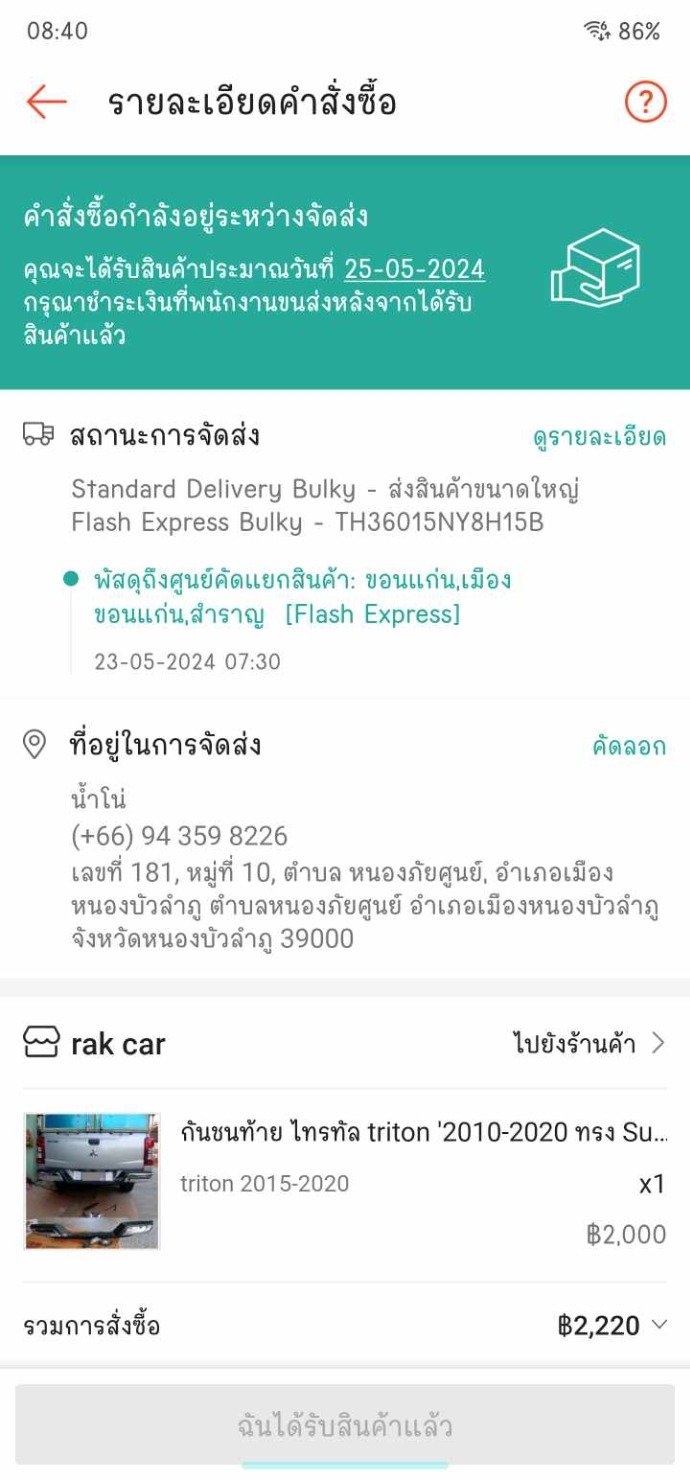Tap the ฉันได้รับสินค้าแล้ว button

(345, 1425)
